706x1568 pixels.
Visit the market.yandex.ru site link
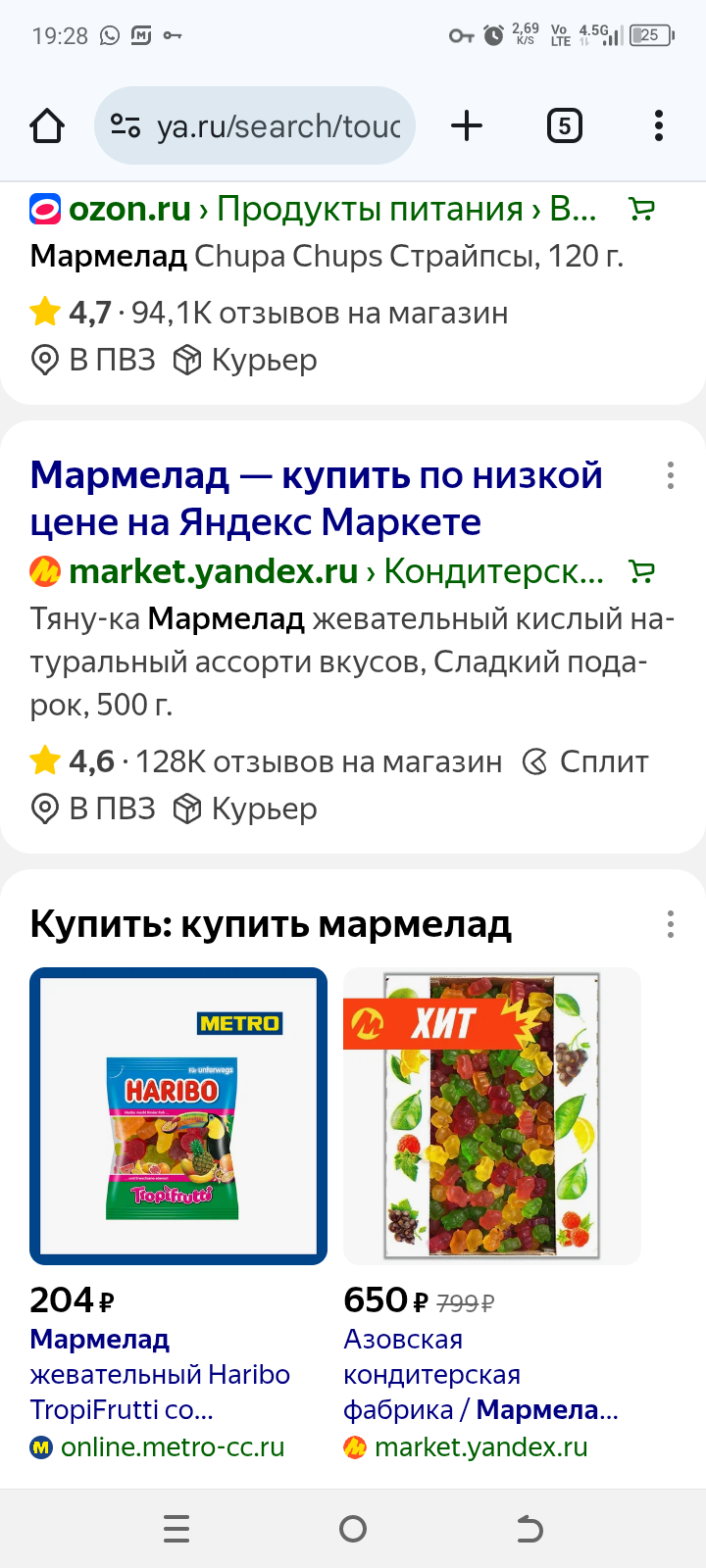pyautogui.click(x=214, y=571)
